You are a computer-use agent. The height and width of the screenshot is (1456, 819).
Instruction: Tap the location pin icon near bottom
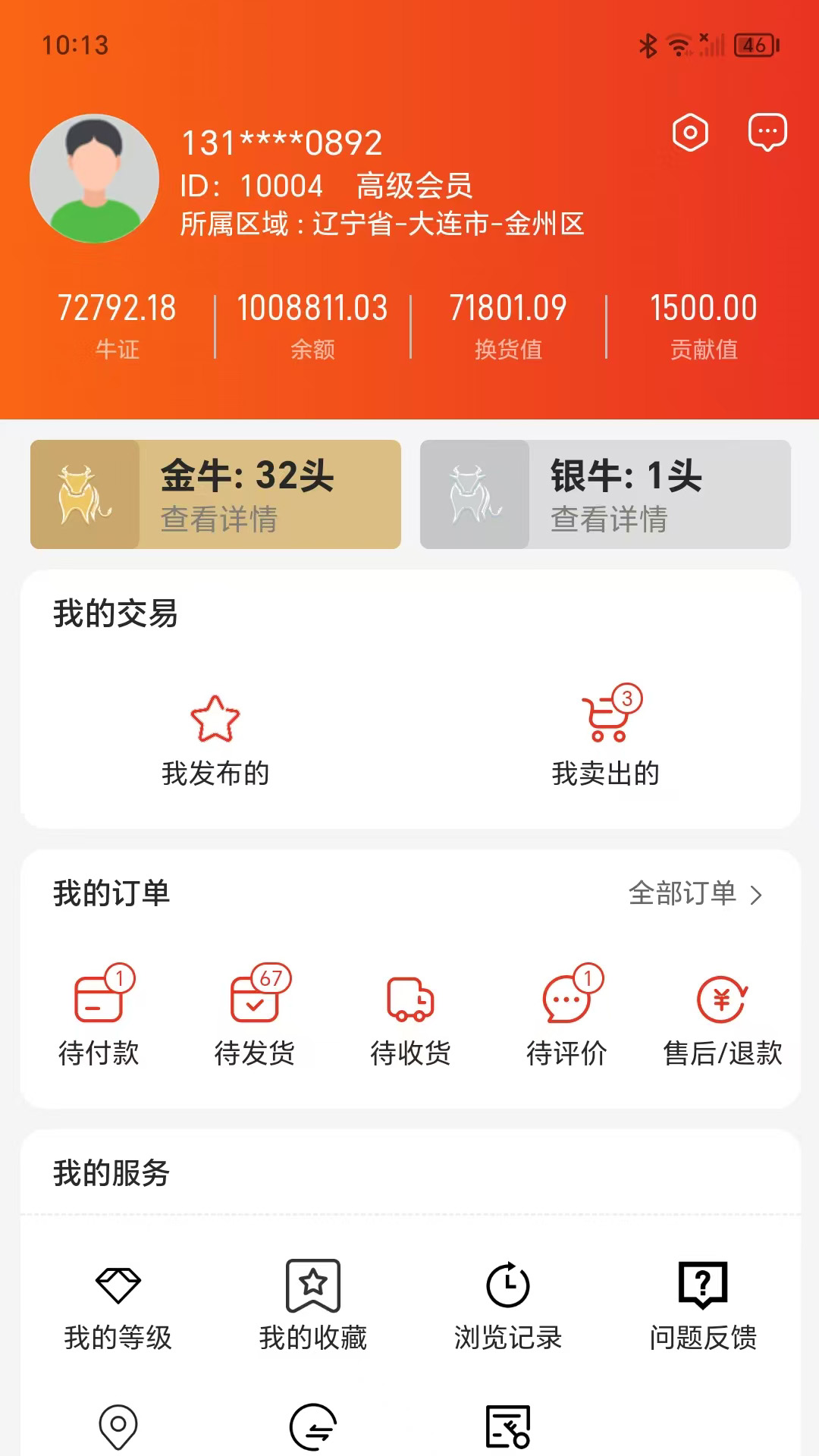118,1428
